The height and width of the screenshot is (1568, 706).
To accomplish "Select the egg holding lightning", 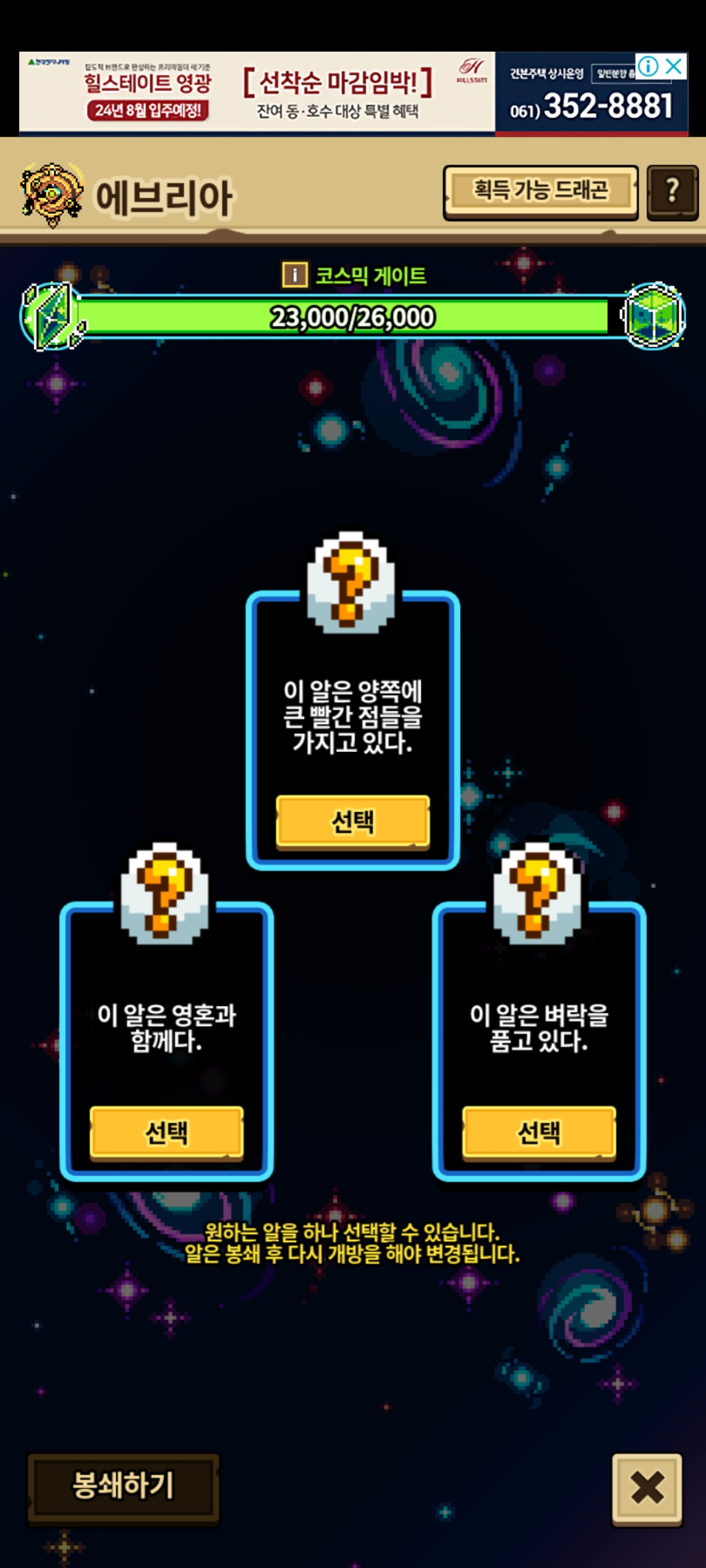I will (x=539, y=1133).
